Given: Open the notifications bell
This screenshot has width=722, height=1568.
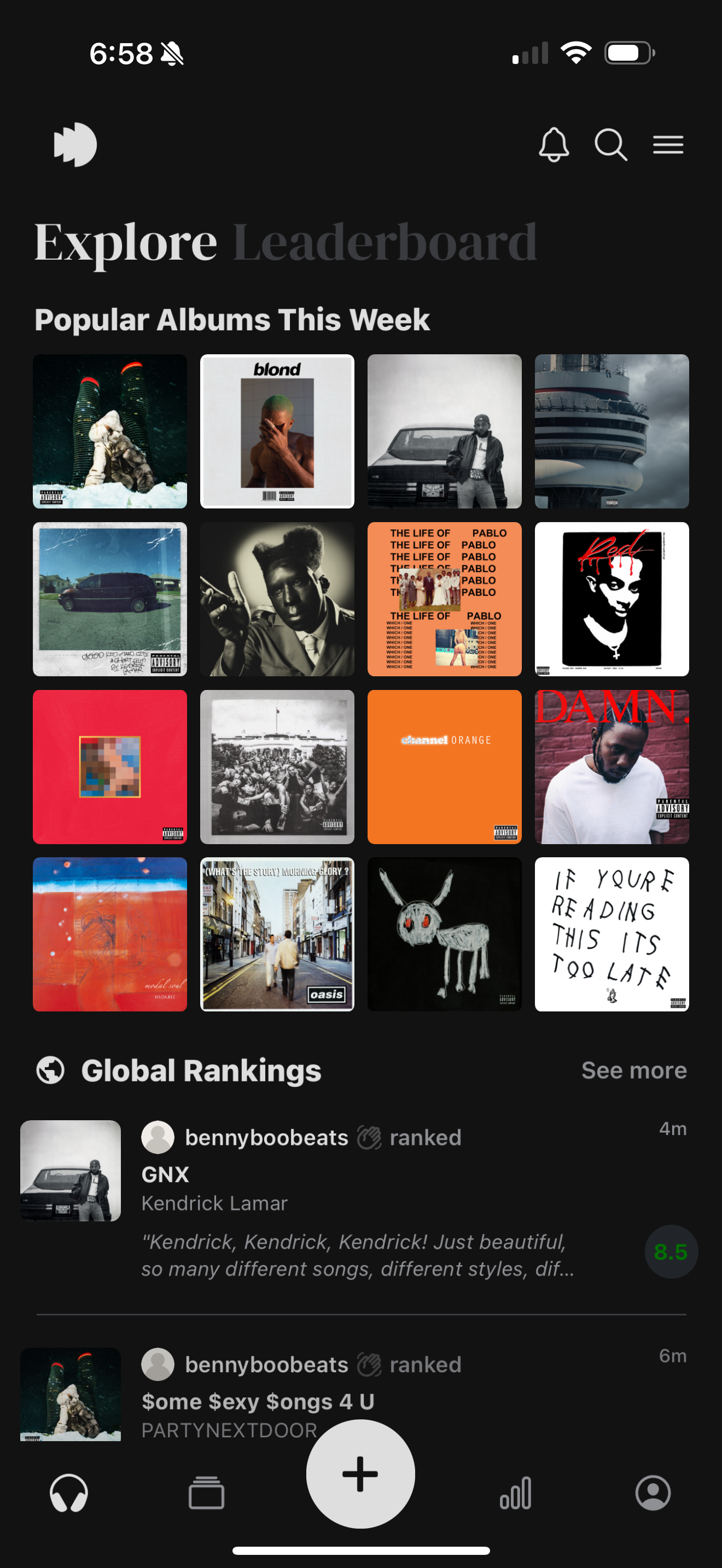Looking at the screenshot, I should tap(554, 145).
